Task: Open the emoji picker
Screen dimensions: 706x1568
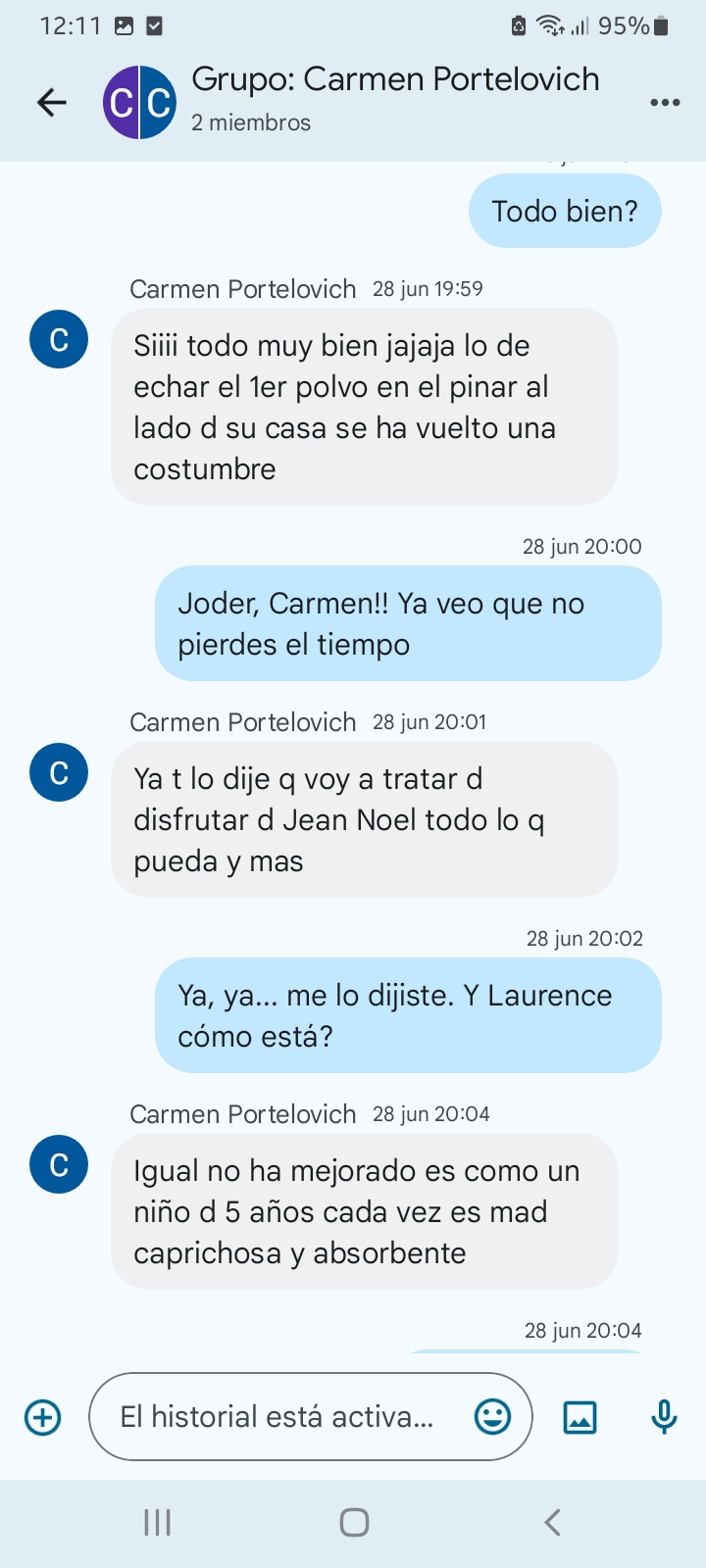Action: tap(492, 1416)
